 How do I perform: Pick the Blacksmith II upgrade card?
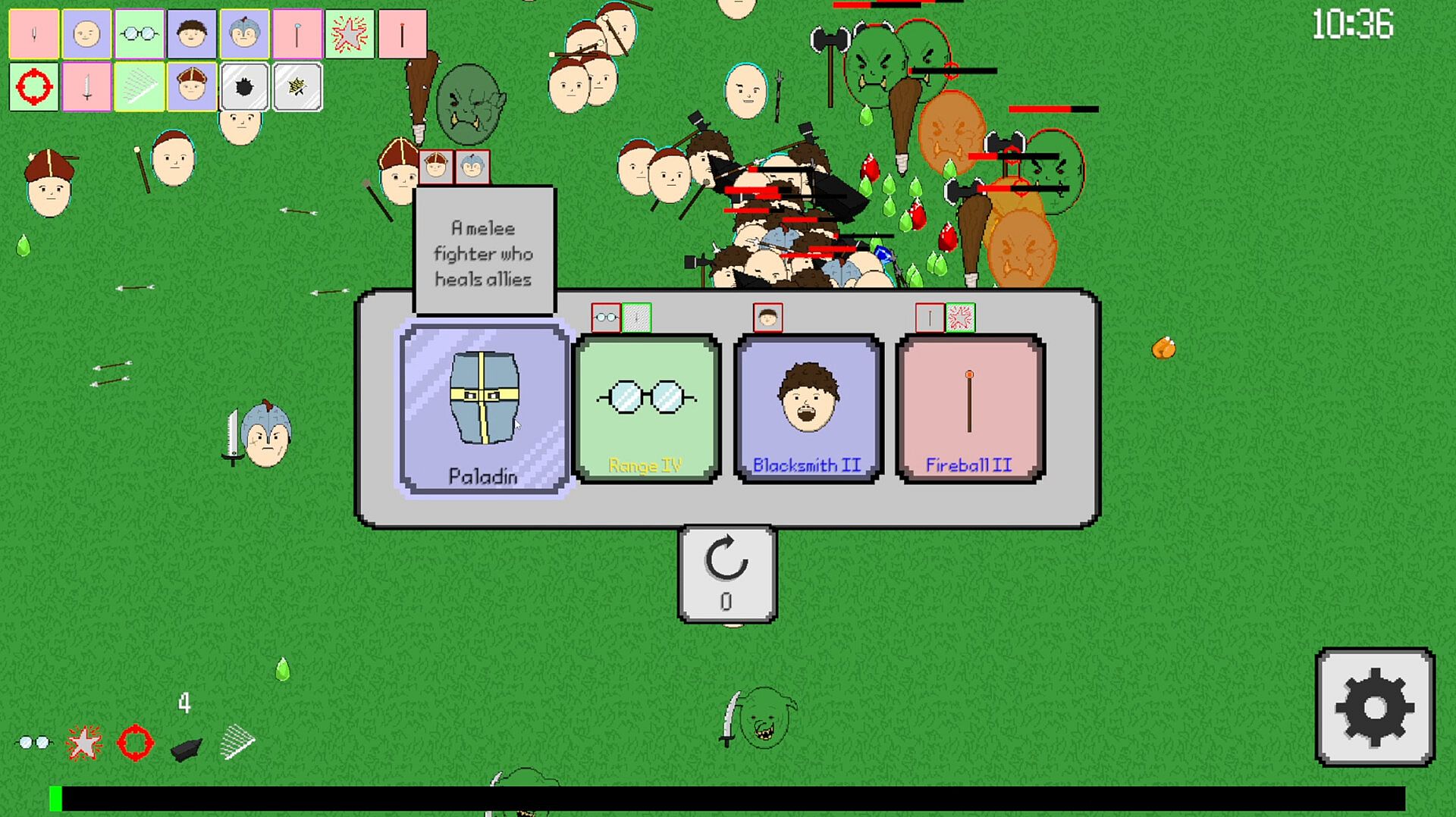(x=808, y=409)
